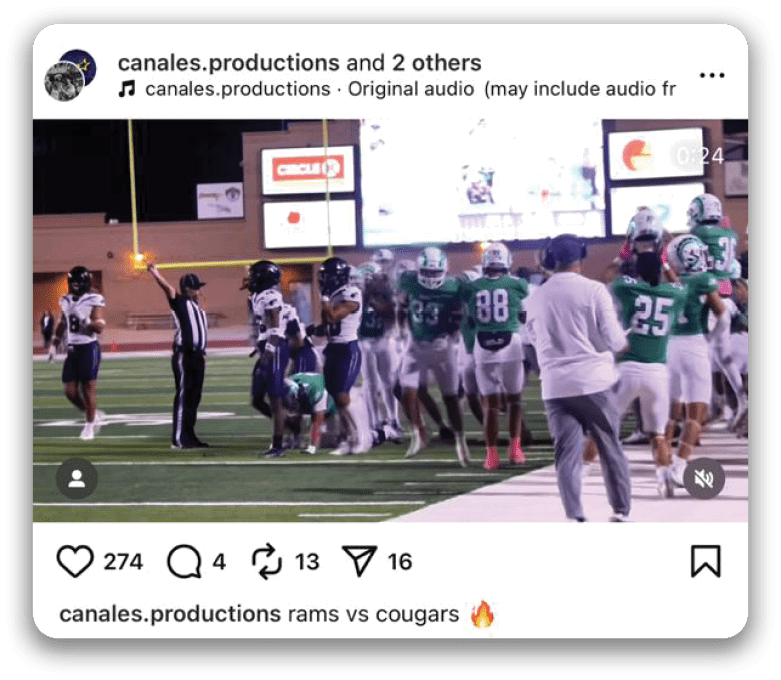Repost this video
The width and height of the screenshot is (781, 680).
(x=267, y=562)
